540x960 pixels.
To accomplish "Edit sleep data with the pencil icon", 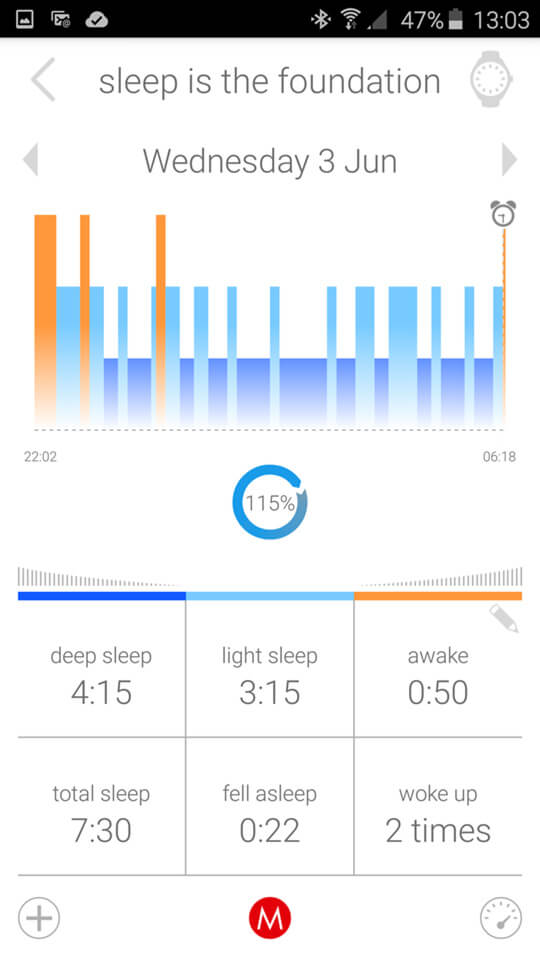I will 504,618.
